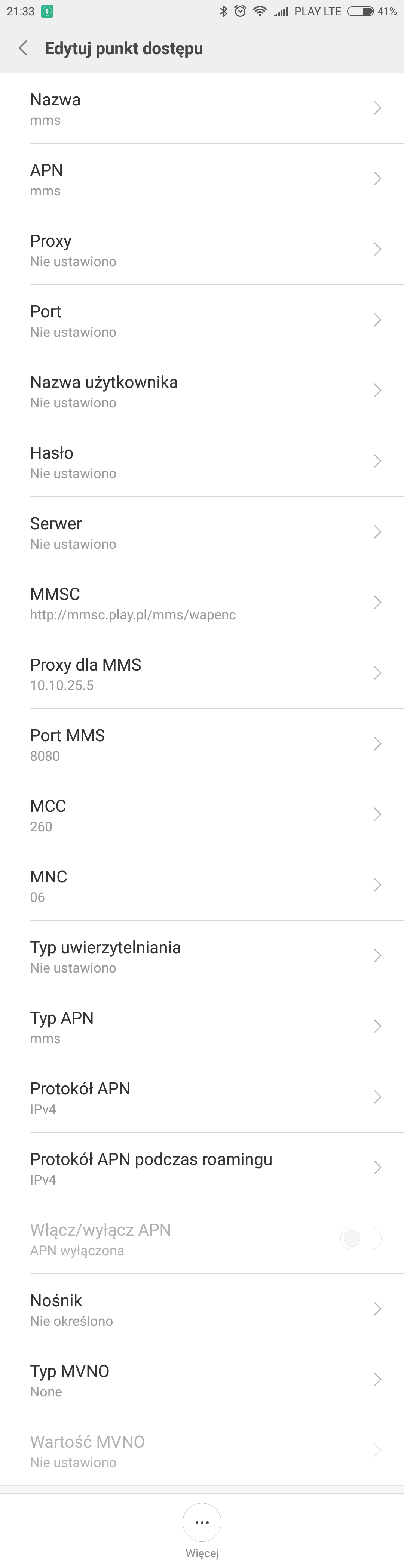404x1568 pixels.
Task: Set the Hasło password row
Action: tap(201, 462)
